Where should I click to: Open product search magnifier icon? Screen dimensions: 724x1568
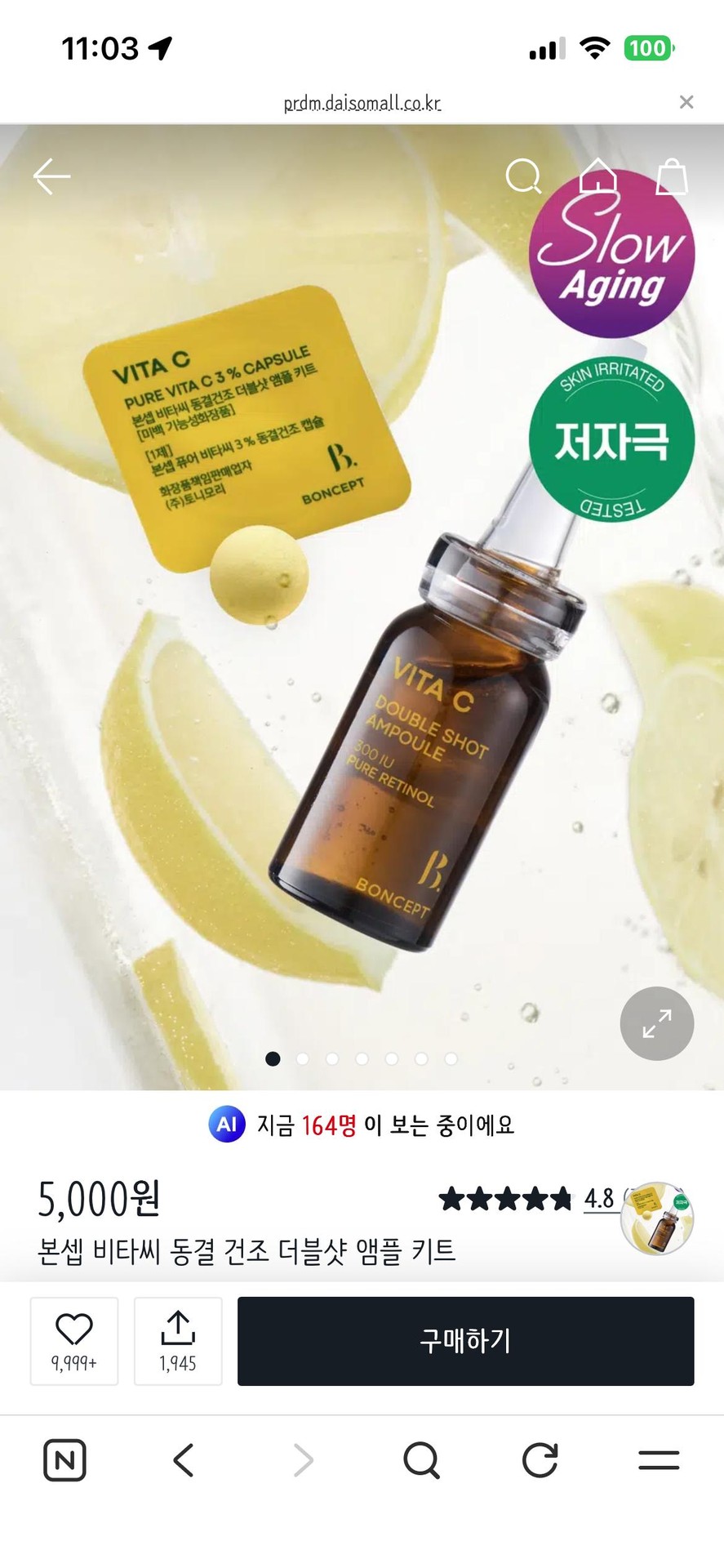[x=523, y=176]
